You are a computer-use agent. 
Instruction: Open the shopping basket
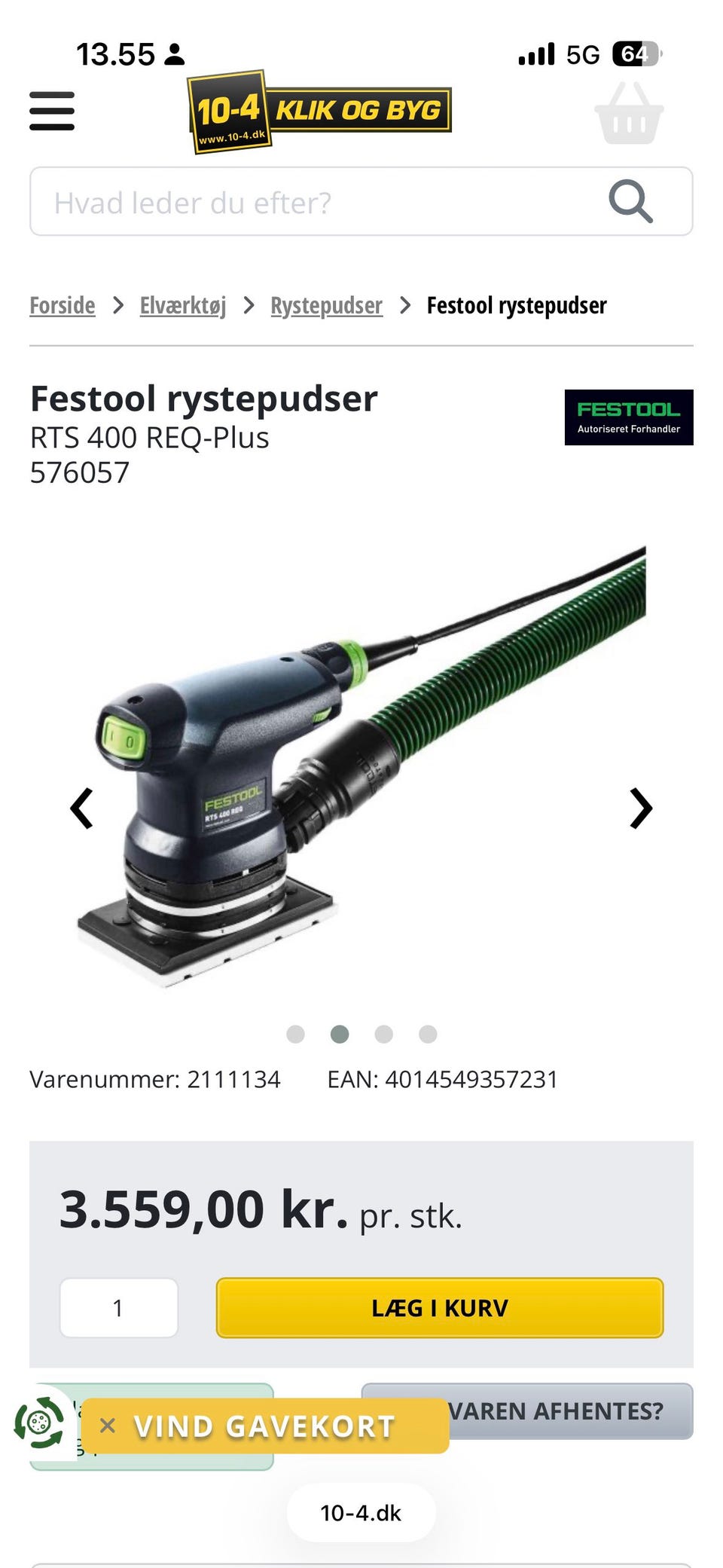point(629,114)
